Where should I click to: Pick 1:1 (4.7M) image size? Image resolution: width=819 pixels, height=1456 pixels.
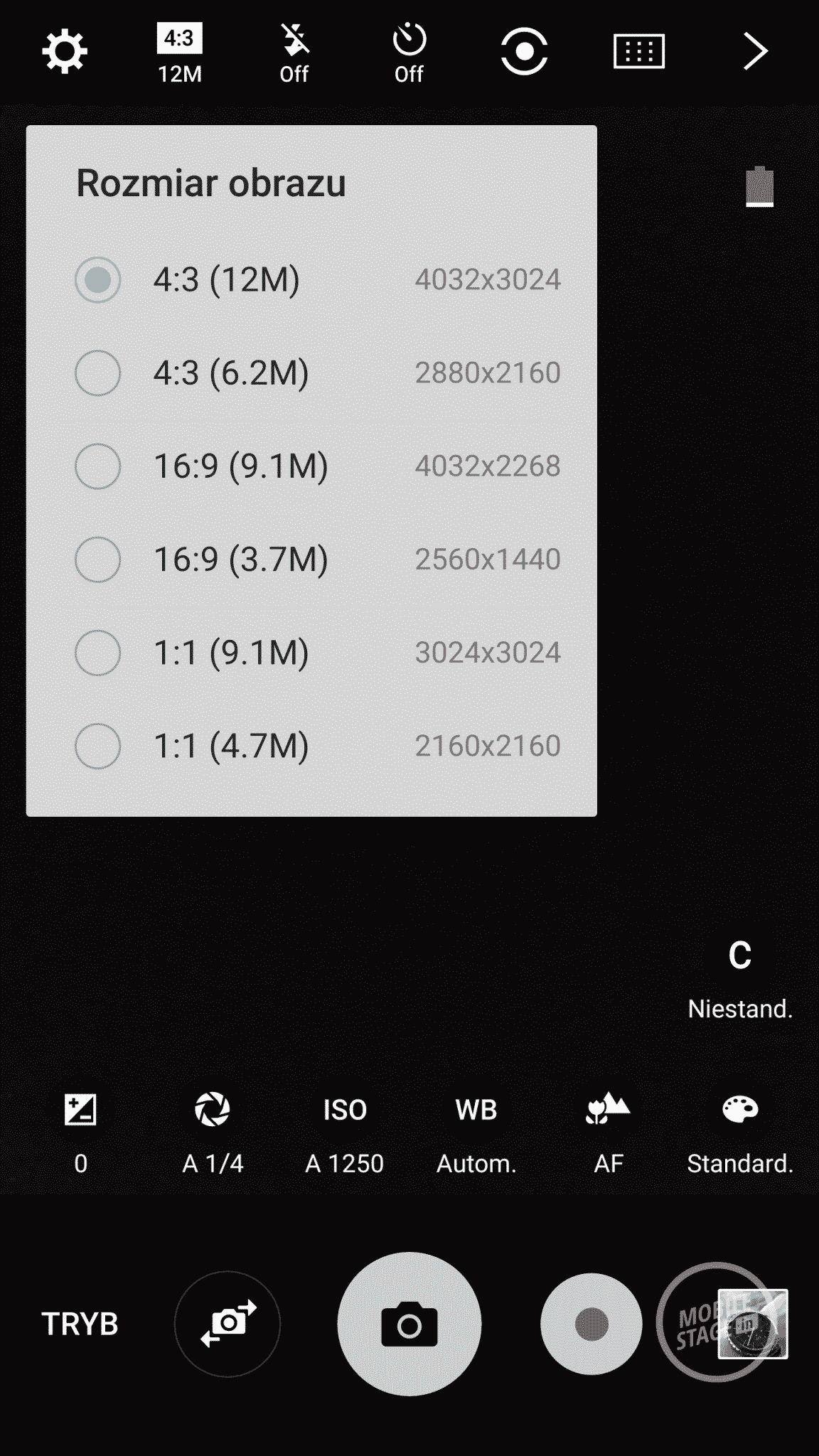98,746
